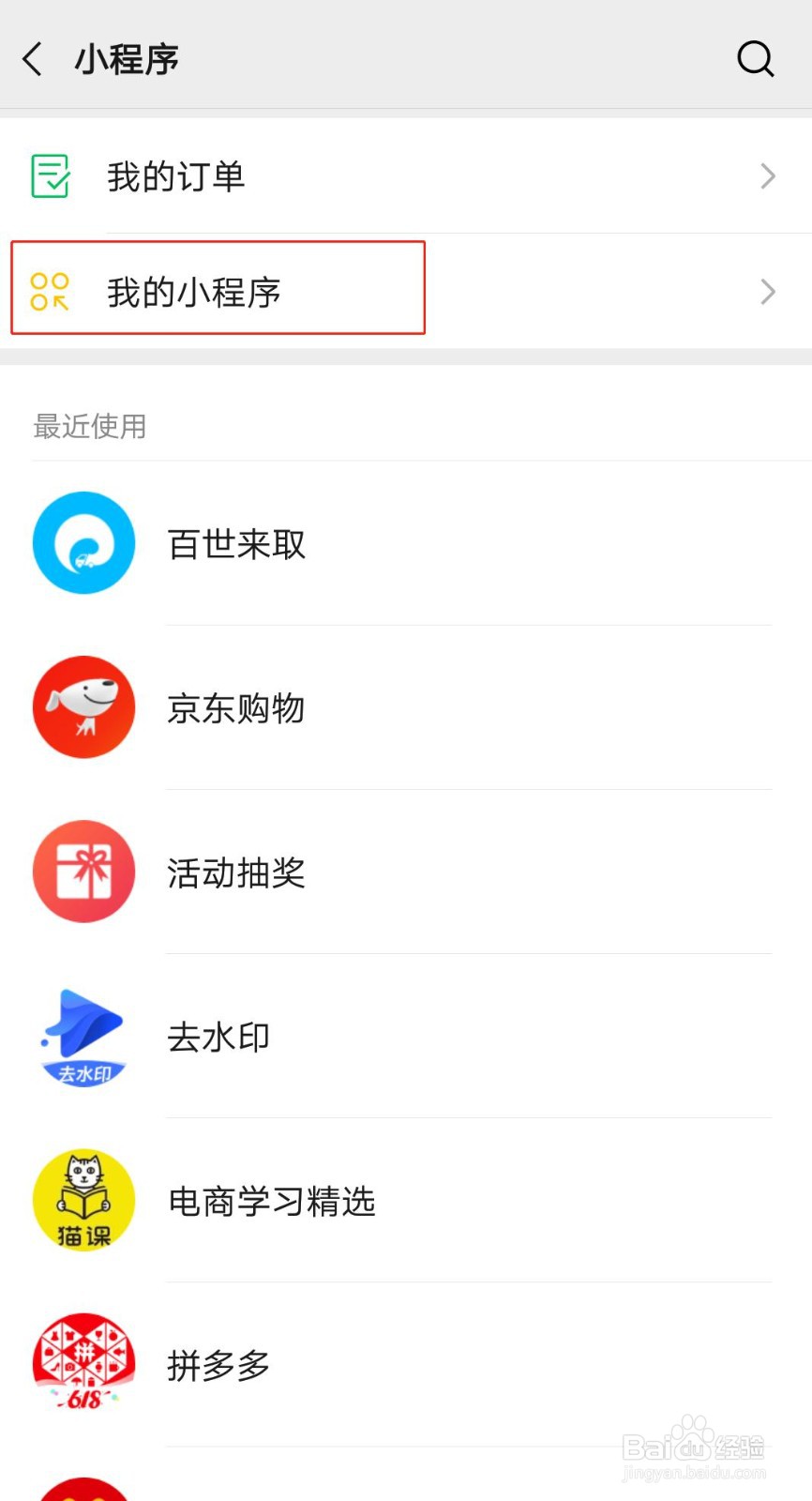
Task: Open the search magnifier icon
Action: 755,59
